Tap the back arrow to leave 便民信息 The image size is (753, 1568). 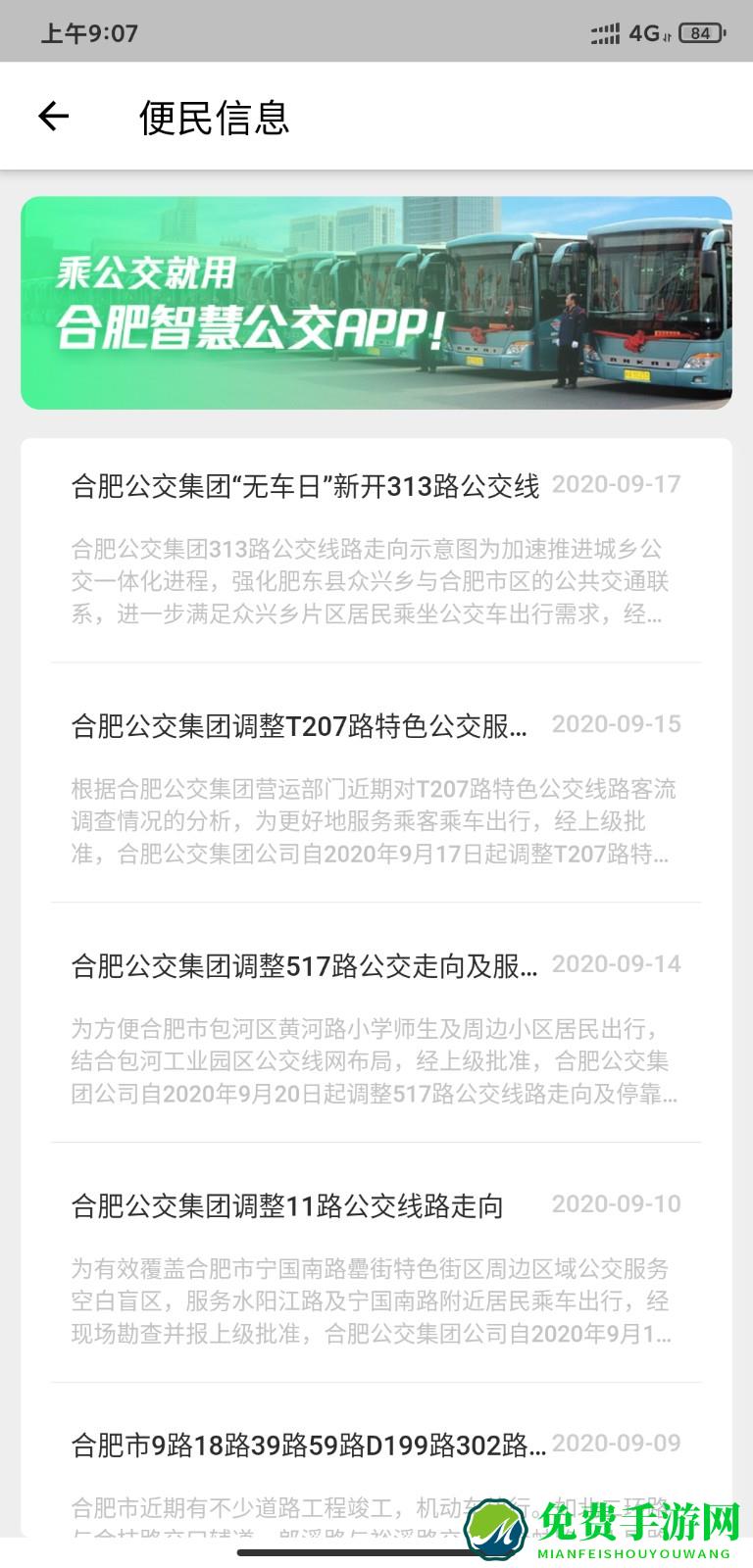[x=54, y=116]
